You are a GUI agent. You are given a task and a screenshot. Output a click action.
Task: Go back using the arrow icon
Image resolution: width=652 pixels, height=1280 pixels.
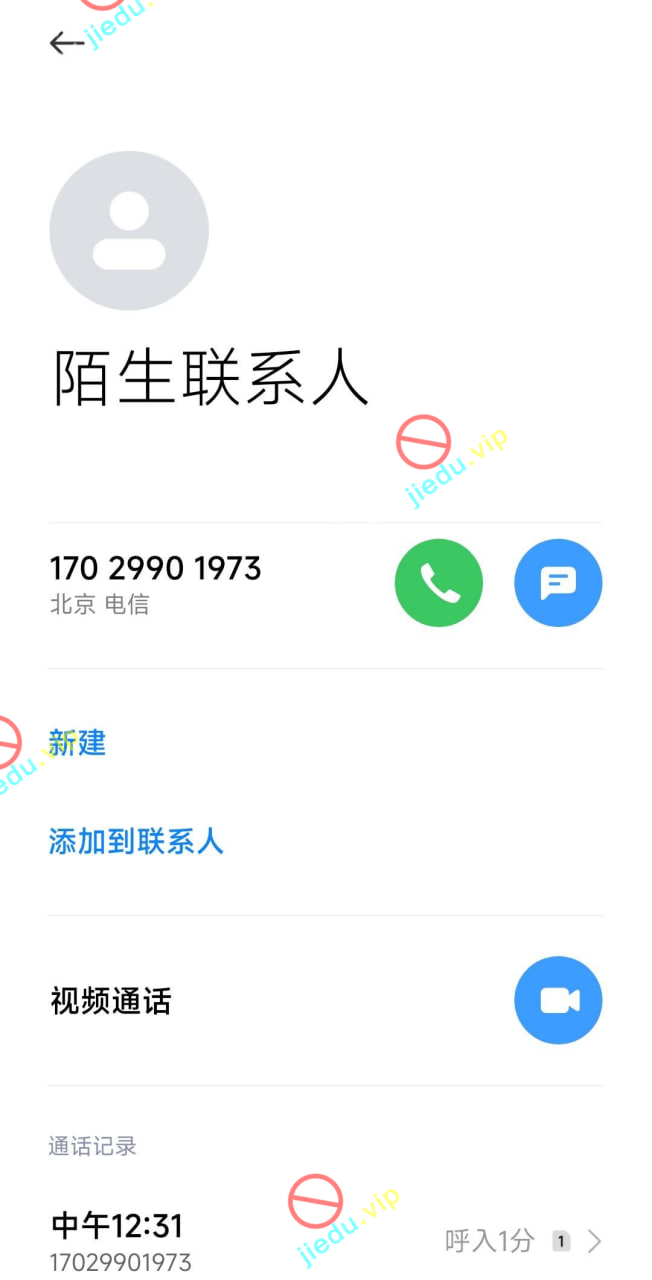(x=66, y=43)
